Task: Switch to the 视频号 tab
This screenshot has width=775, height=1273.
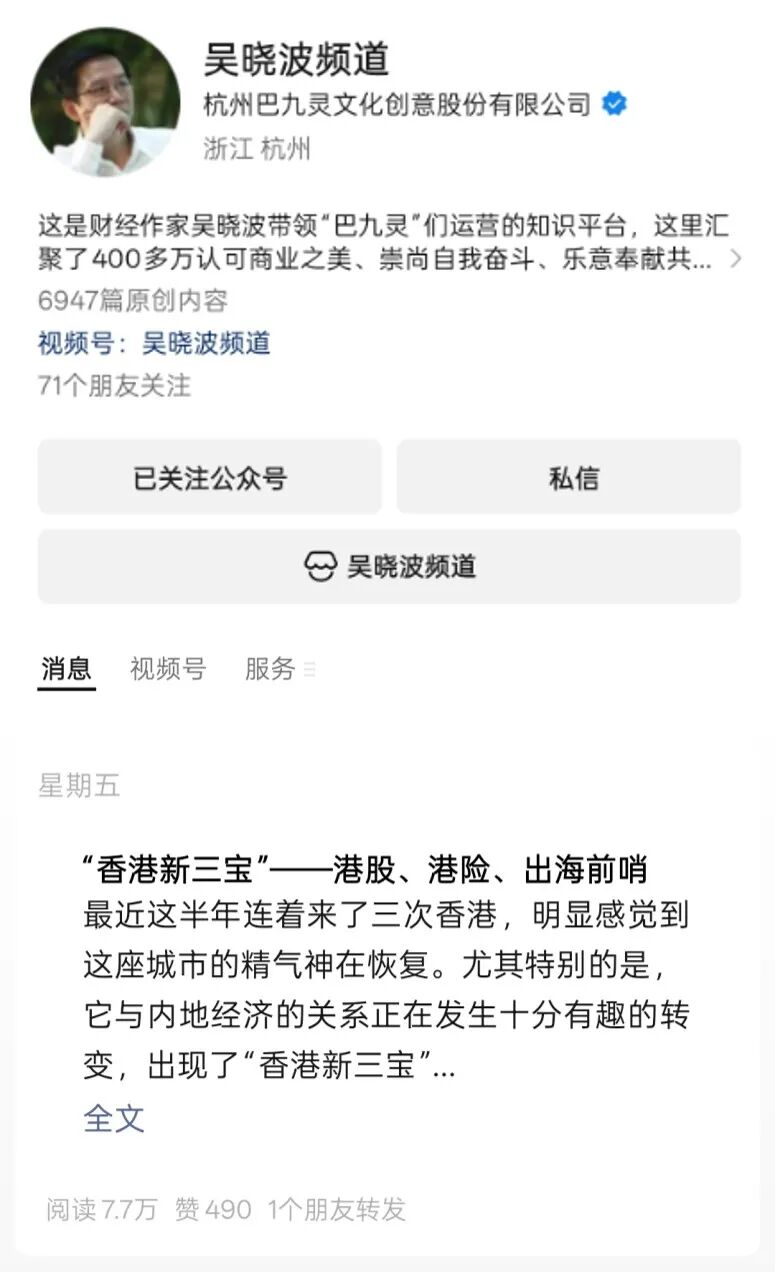Action: pyautogui.click(x=168, y=669)
